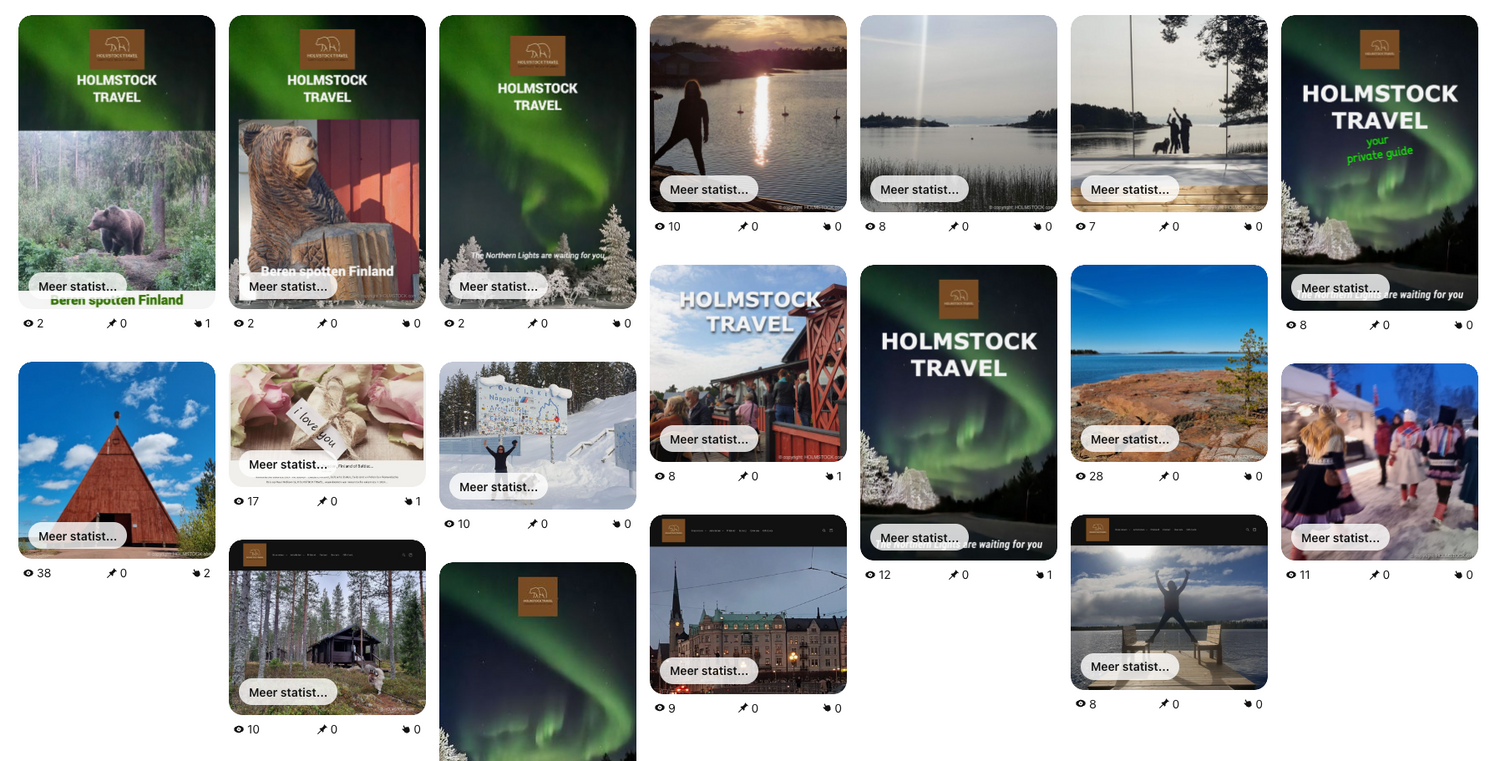Image resolution: width=1500 pixels, height=761 pixels.
Task: Open the 'i love you' roses pin
Action: 327,410
